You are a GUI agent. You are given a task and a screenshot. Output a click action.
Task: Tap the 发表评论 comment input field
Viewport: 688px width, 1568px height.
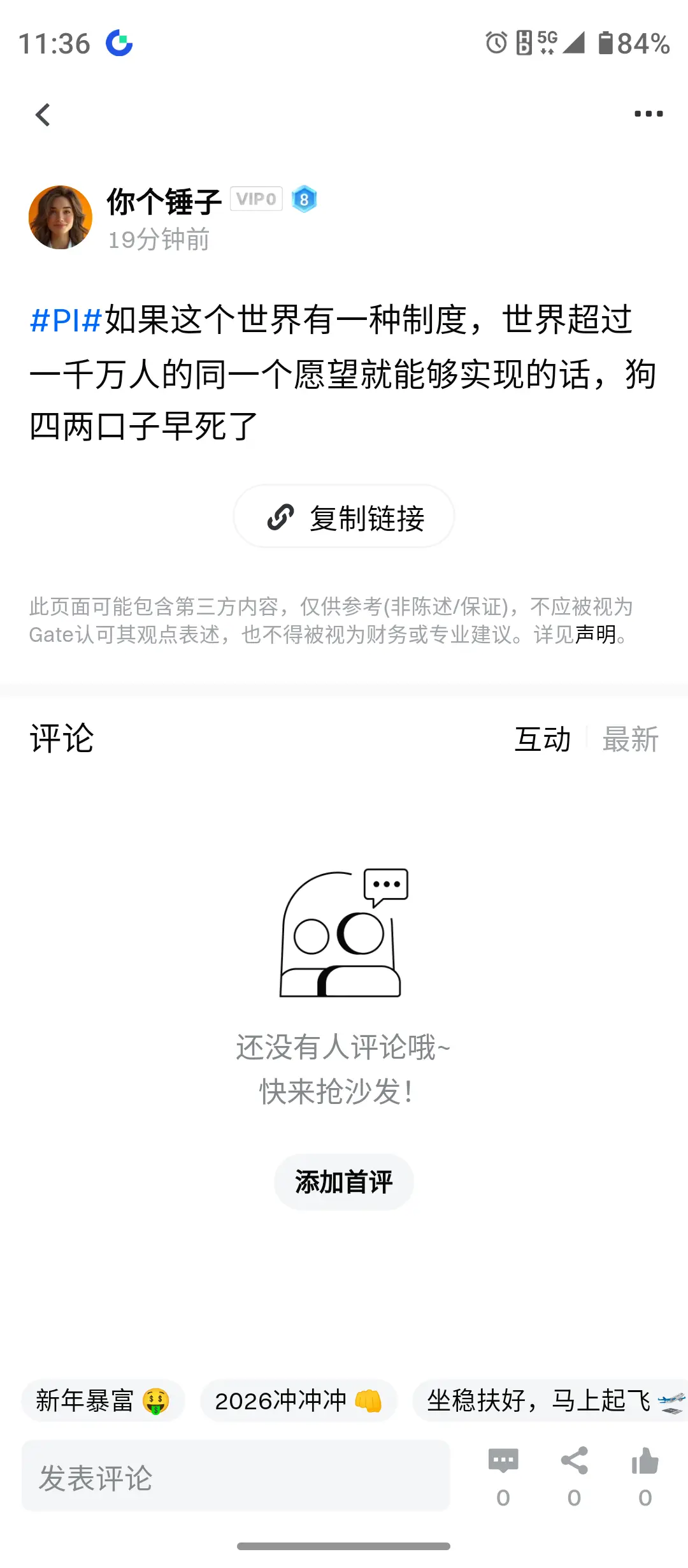(x=236, y=1479)
